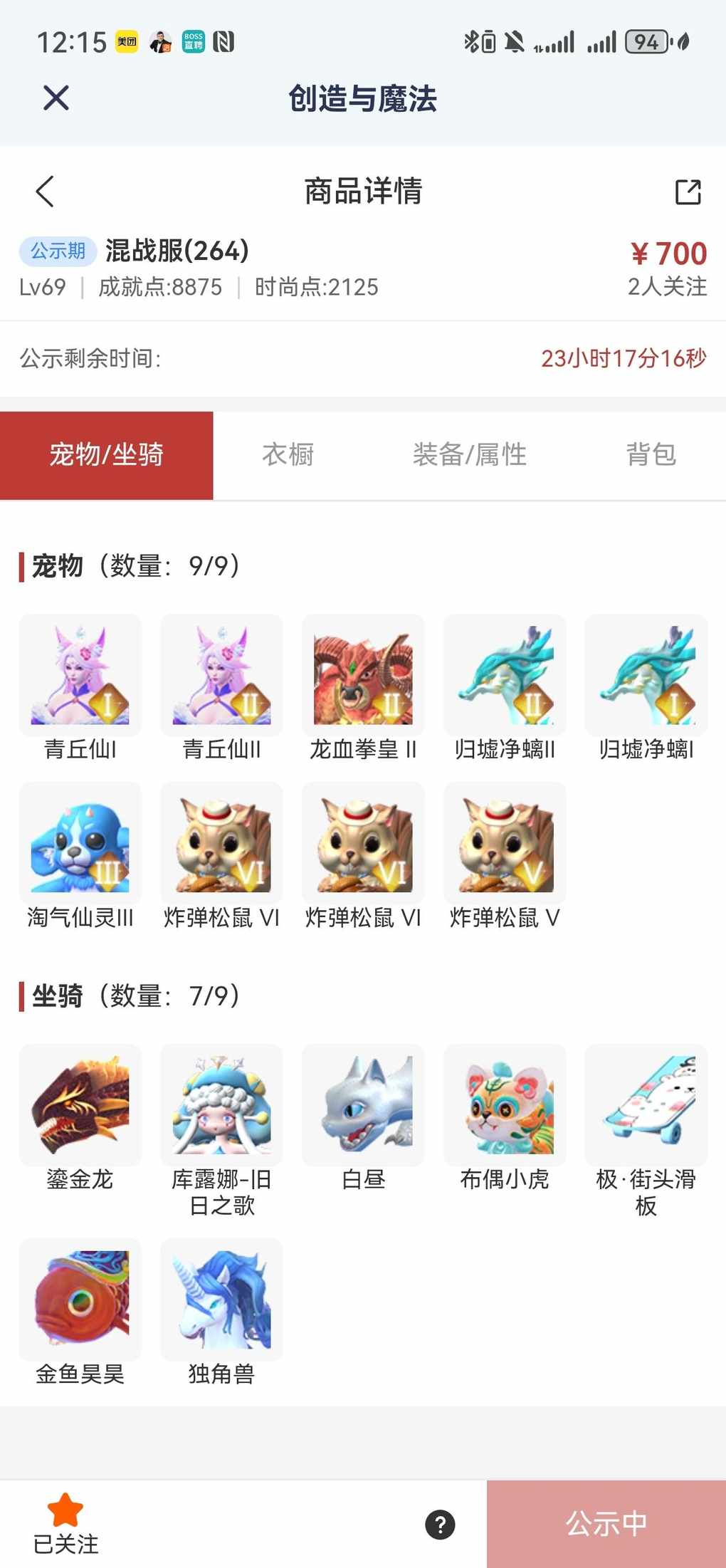Open the 装备/属性 tab

pyautogui.click(x=469, y=454)
